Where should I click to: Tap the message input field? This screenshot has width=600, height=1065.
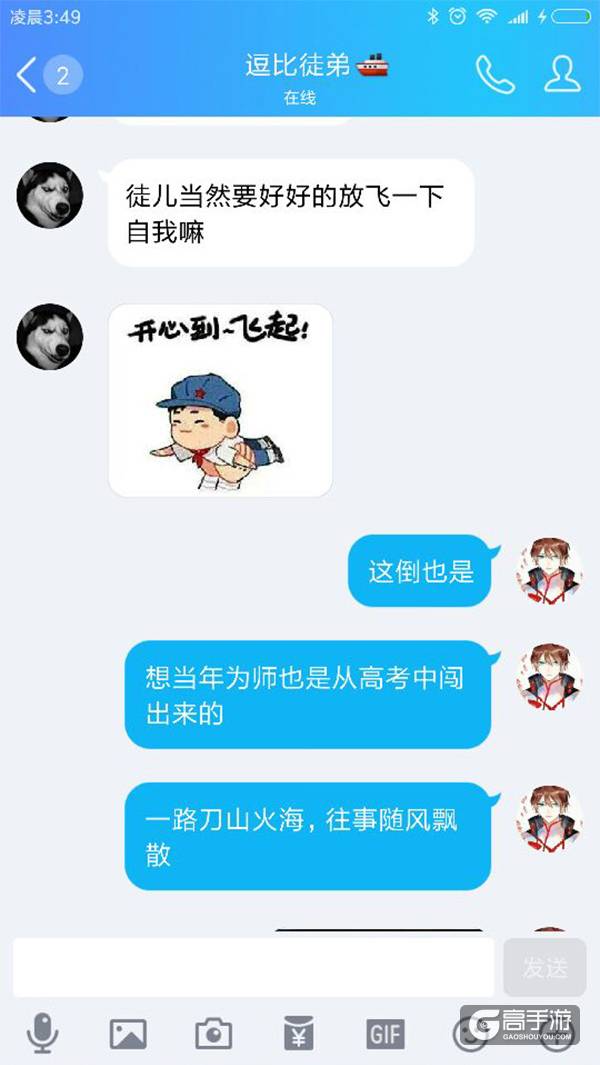click(253, 967)
